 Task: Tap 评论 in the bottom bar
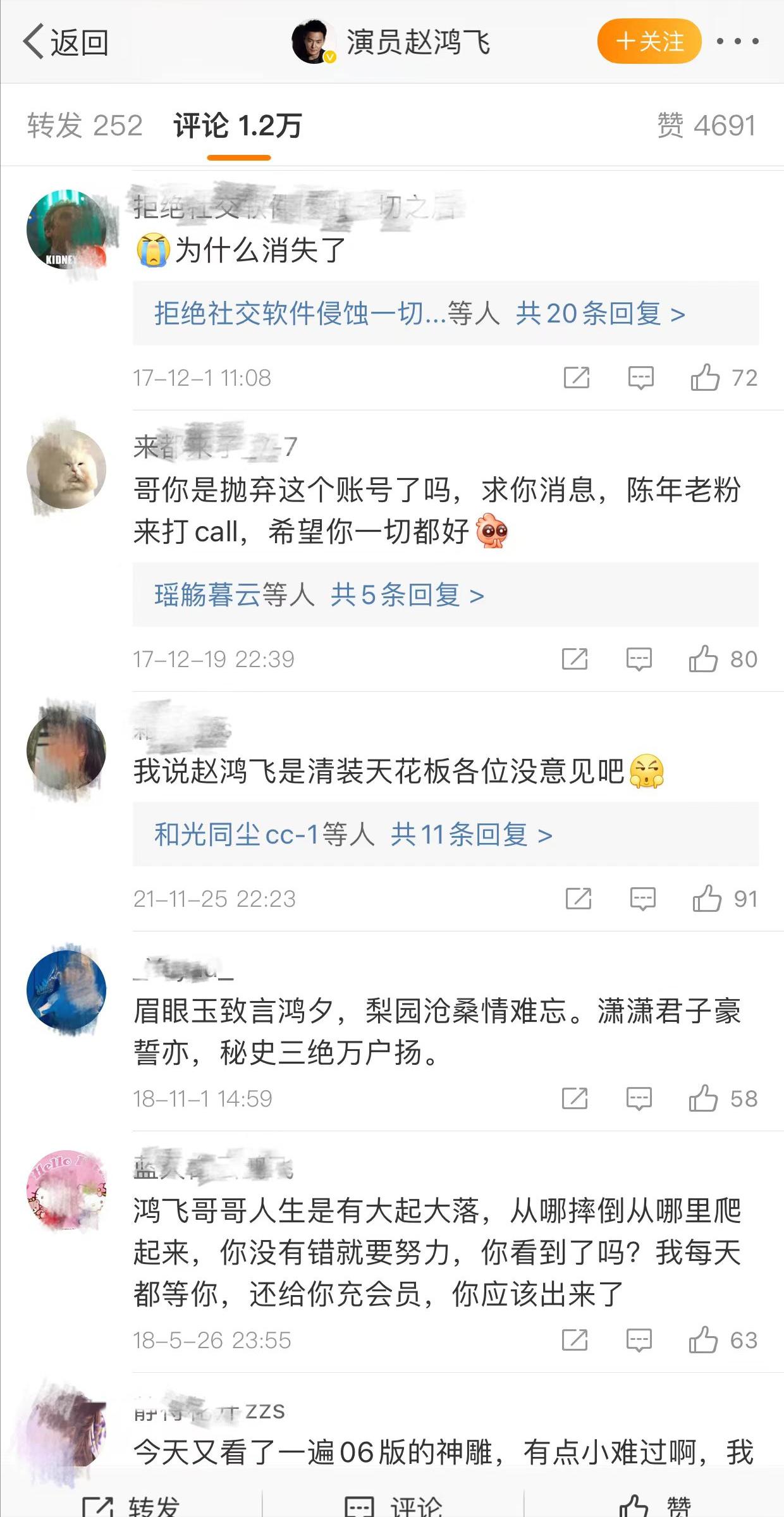[393, 1505]
